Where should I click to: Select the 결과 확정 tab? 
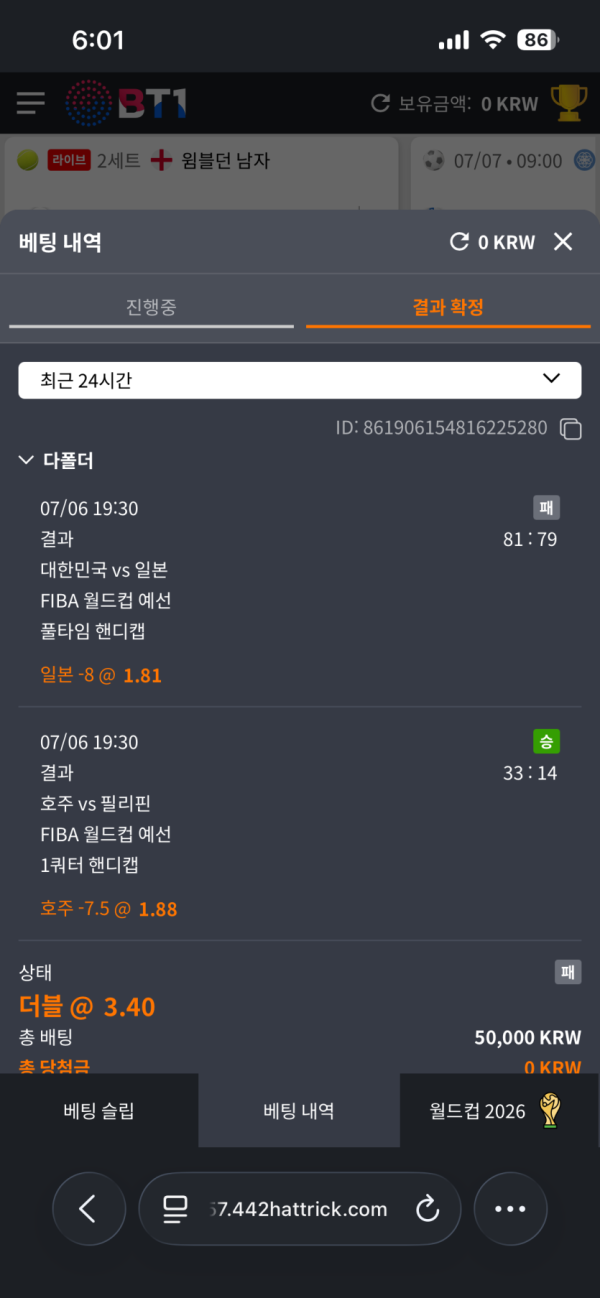click(x=448, y=307)
